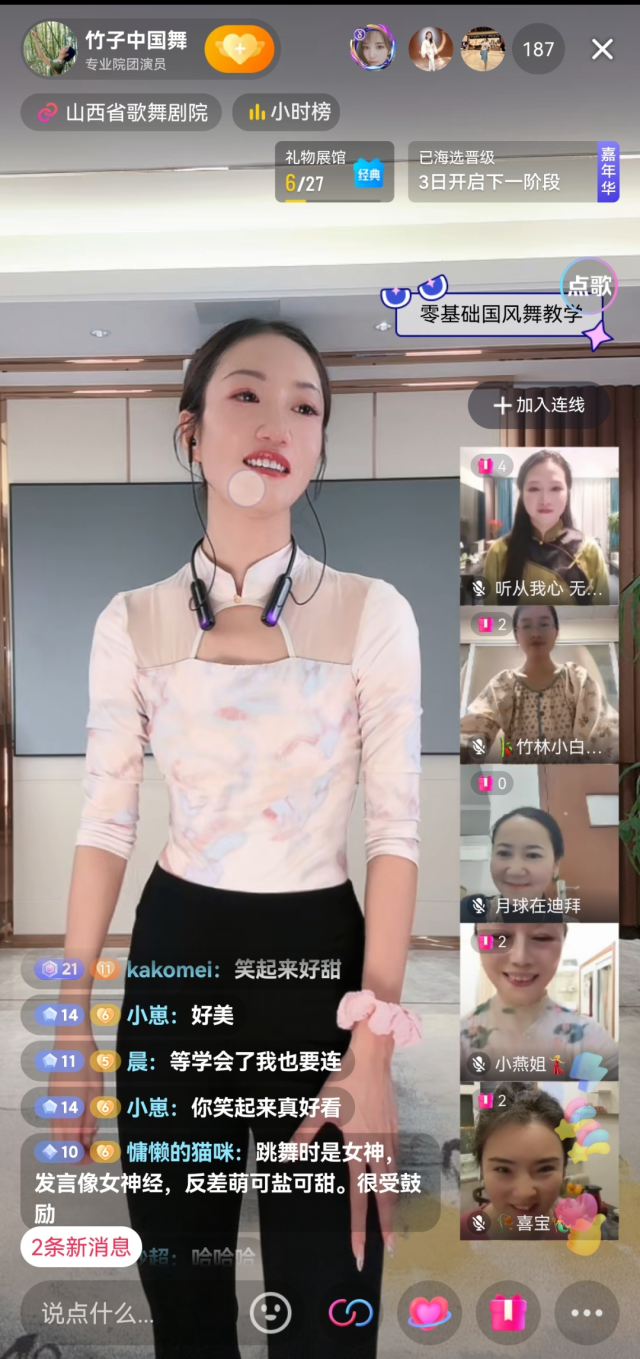Open guest 月球在迪拜's video tile
This screenshot has width=640, height=1359.
click(539, 843)
